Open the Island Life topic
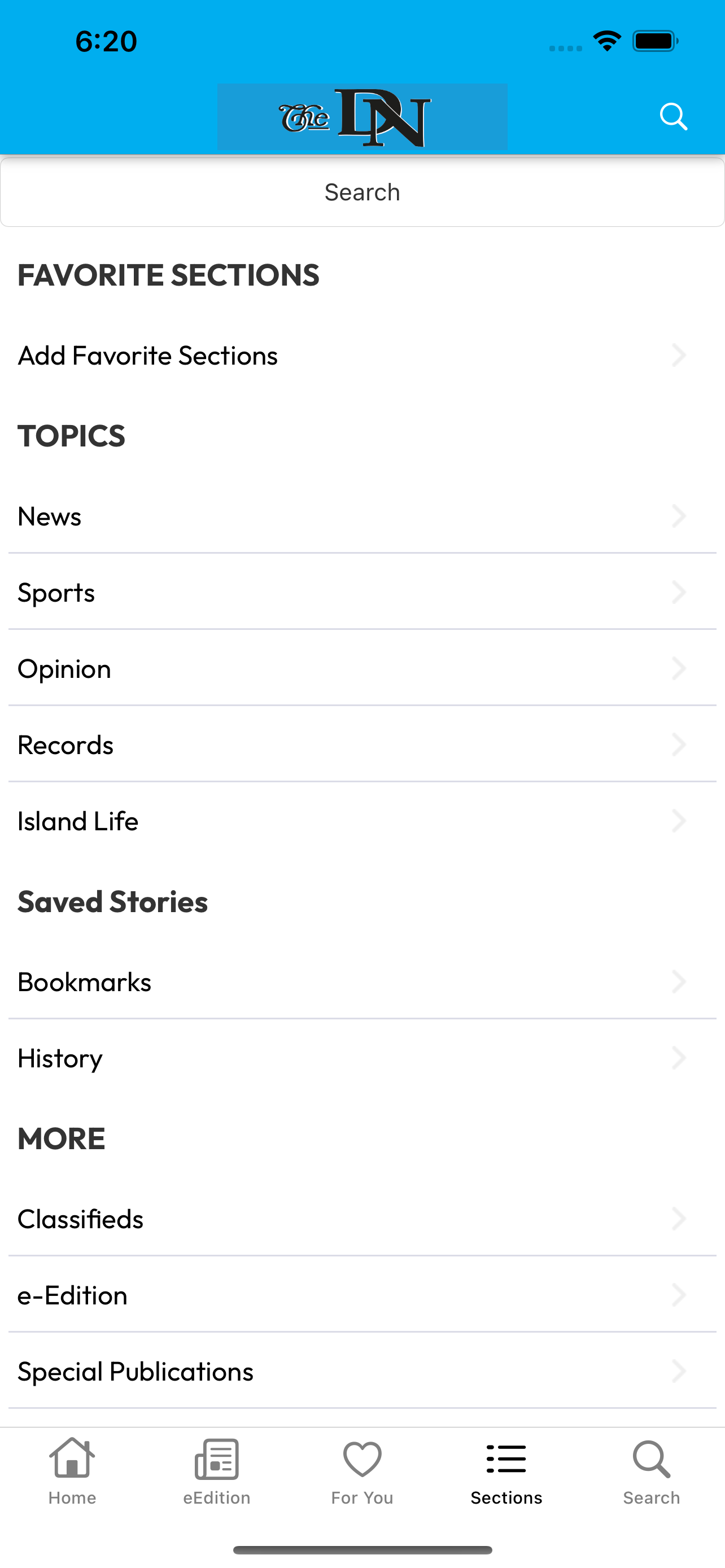 [362, 821]
